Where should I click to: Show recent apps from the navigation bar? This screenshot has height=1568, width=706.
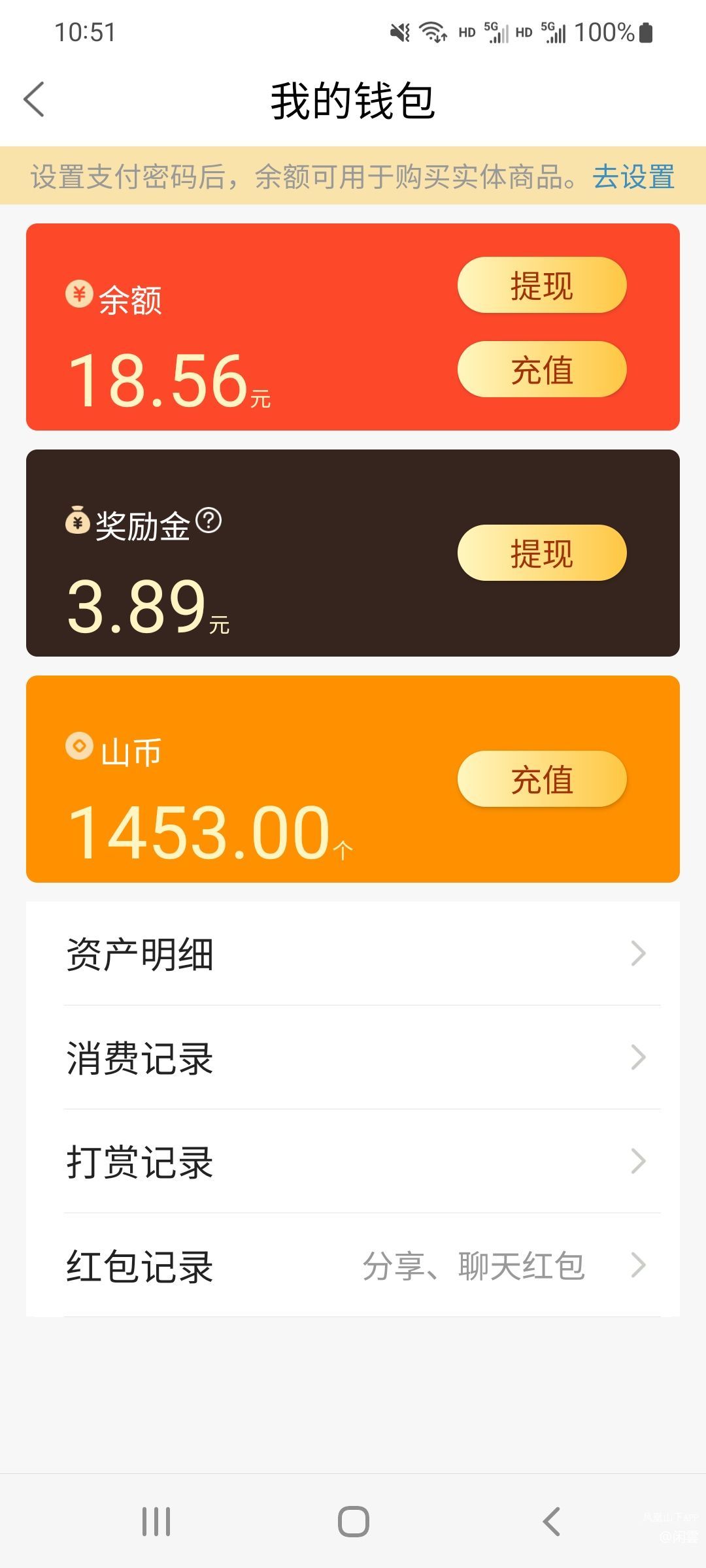click(x=156, y=1522)
